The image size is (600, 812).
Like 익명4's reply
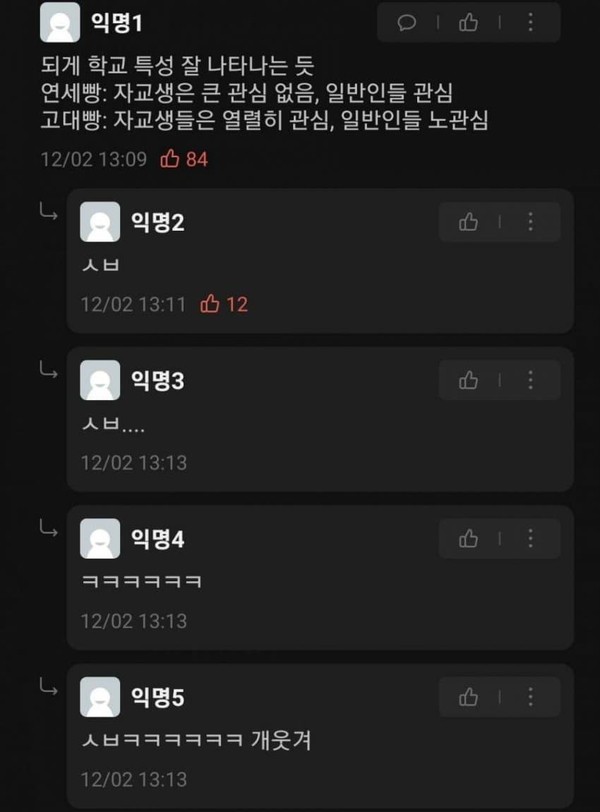pos(468,539)
